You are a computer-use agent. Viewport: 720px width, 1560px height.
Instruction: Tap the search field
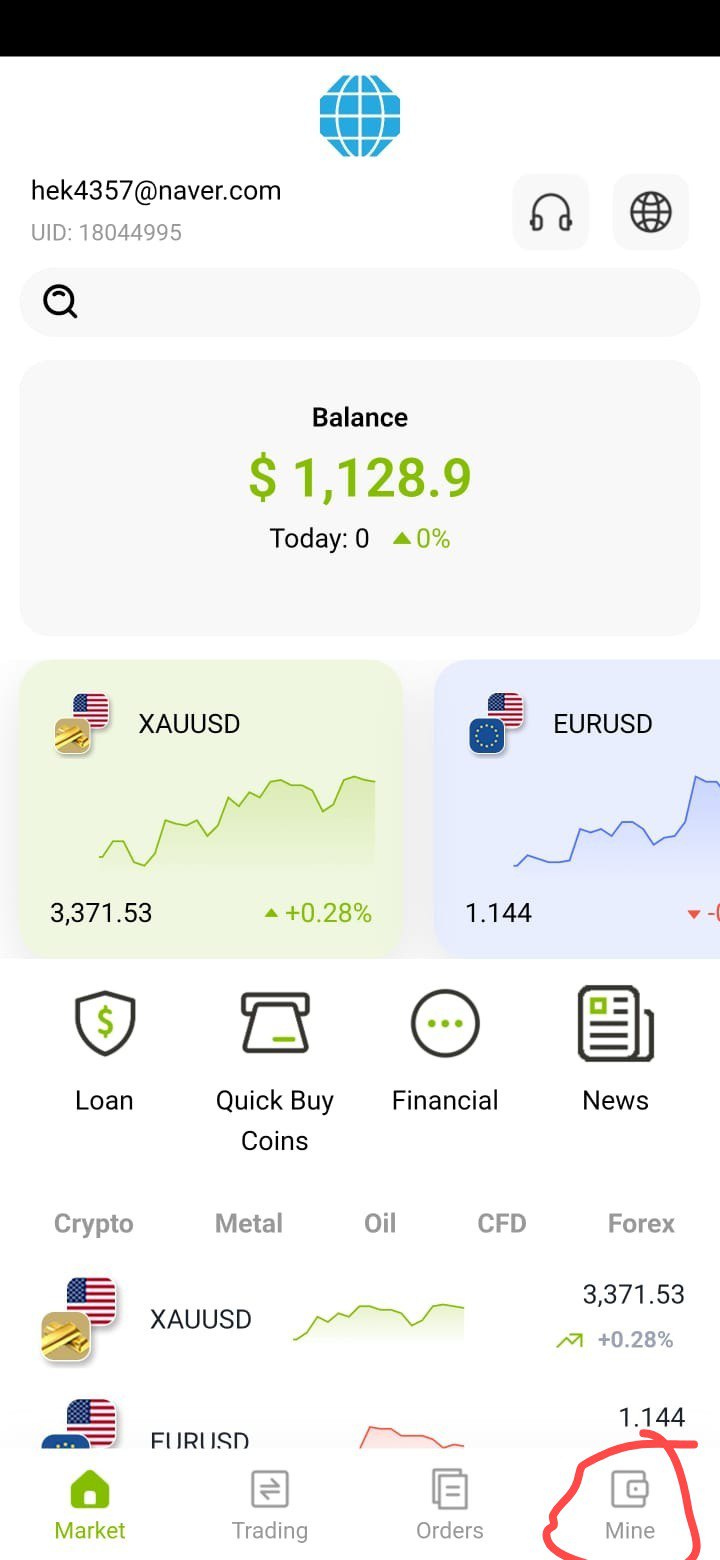[x=360, y=302]
